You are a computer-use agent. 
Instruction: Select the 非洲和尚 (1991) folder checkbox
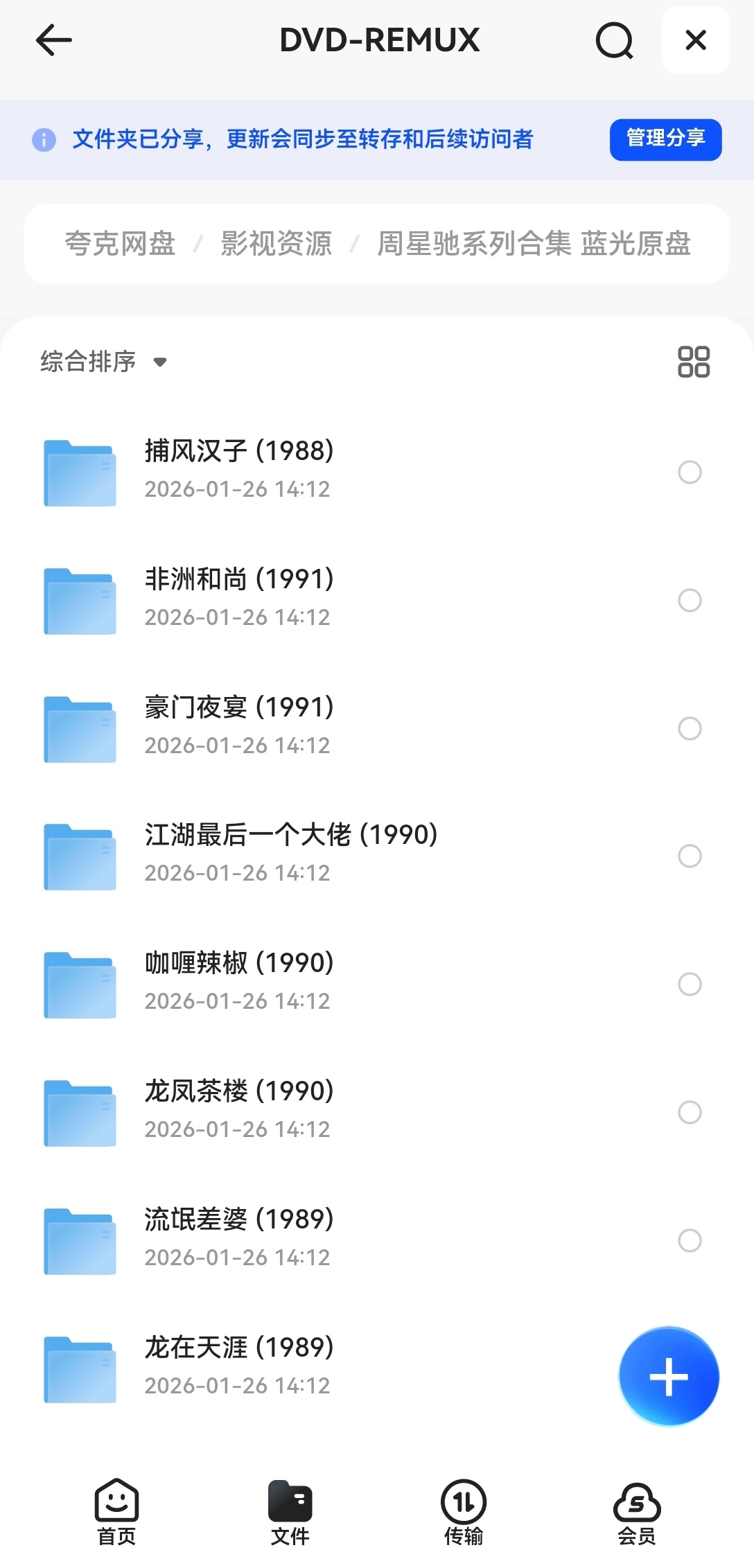pos(690,600)
